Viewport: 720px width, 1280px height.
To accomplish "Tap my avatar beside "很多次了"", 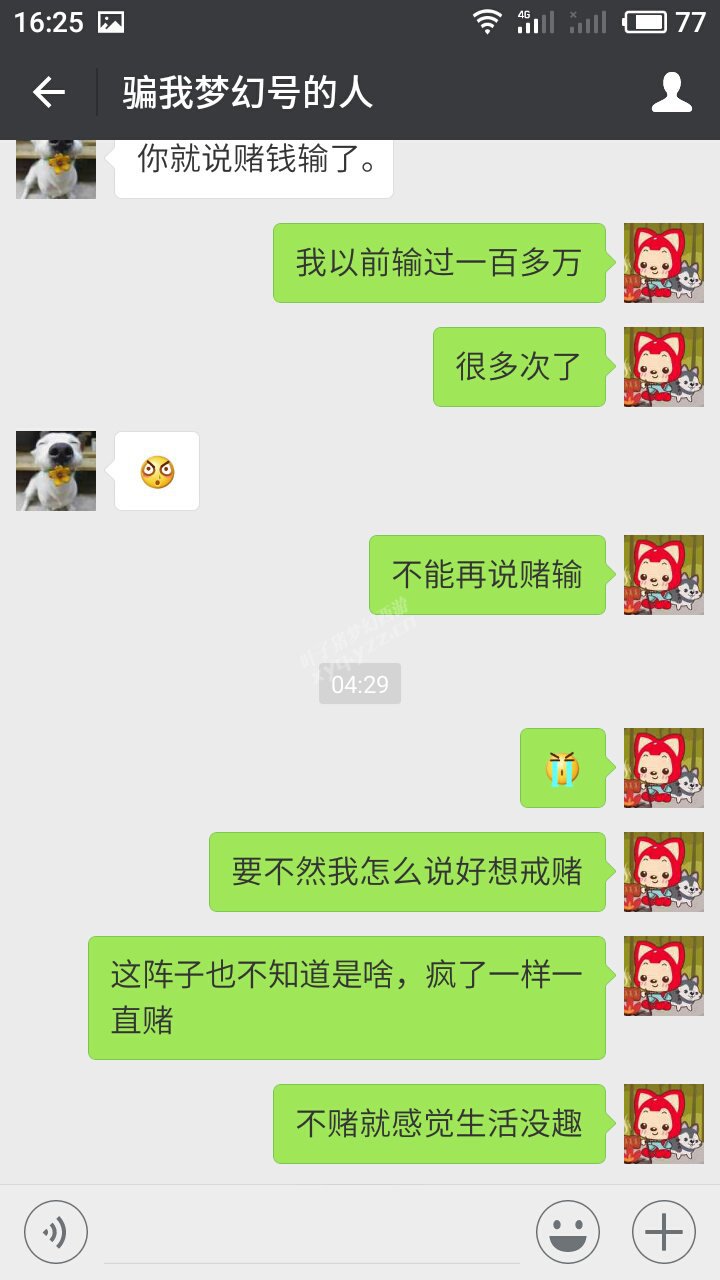I will click(x=664, y=367).
